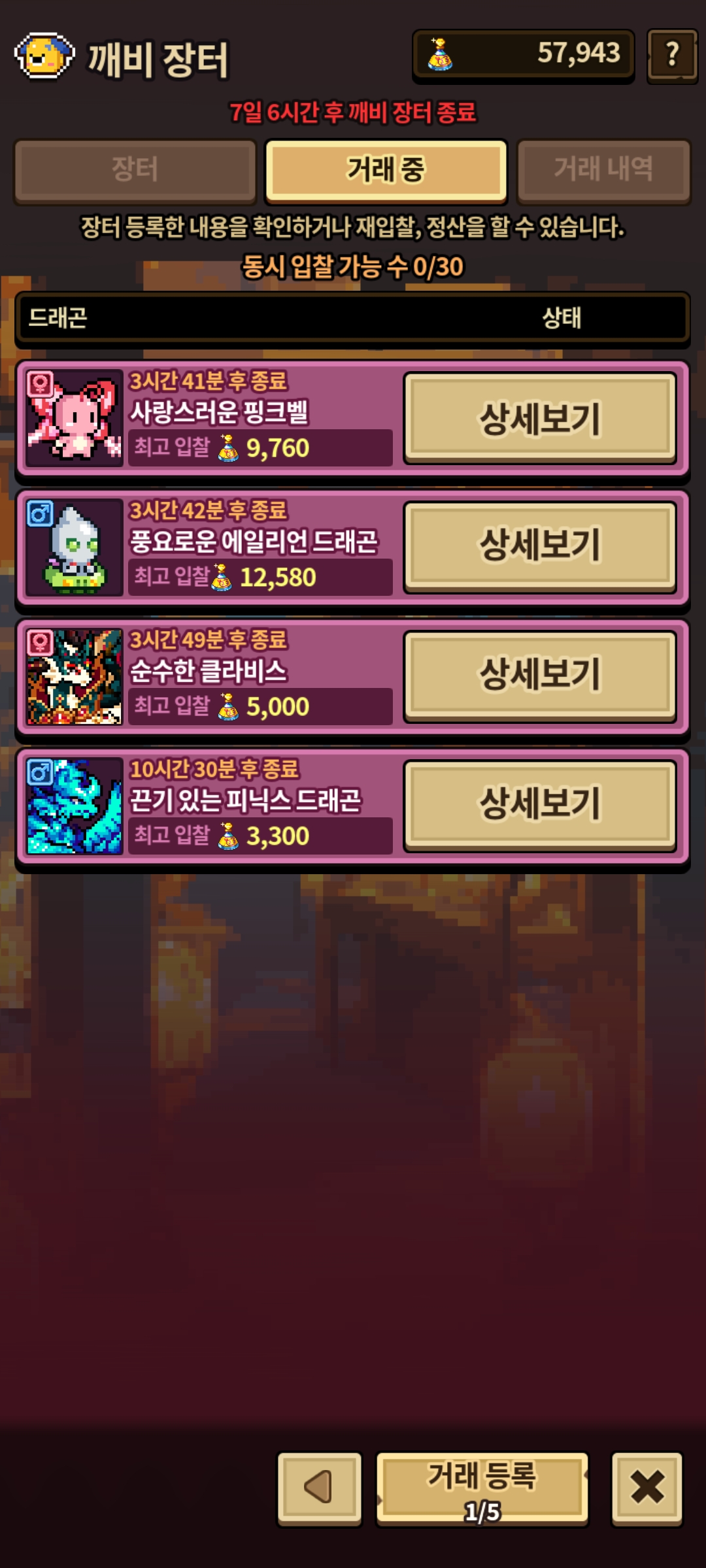Open 상세보기 for 끈기 있는 피닉스 드래곤
The image size is (706, 1568).
coord(540,804)
